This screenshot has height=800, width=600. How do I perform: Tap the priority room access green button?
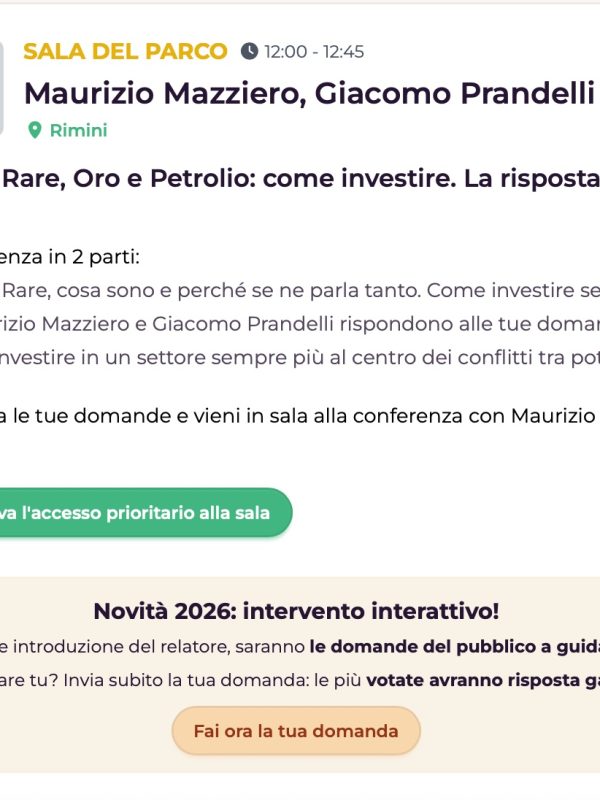tap(140, 513)
